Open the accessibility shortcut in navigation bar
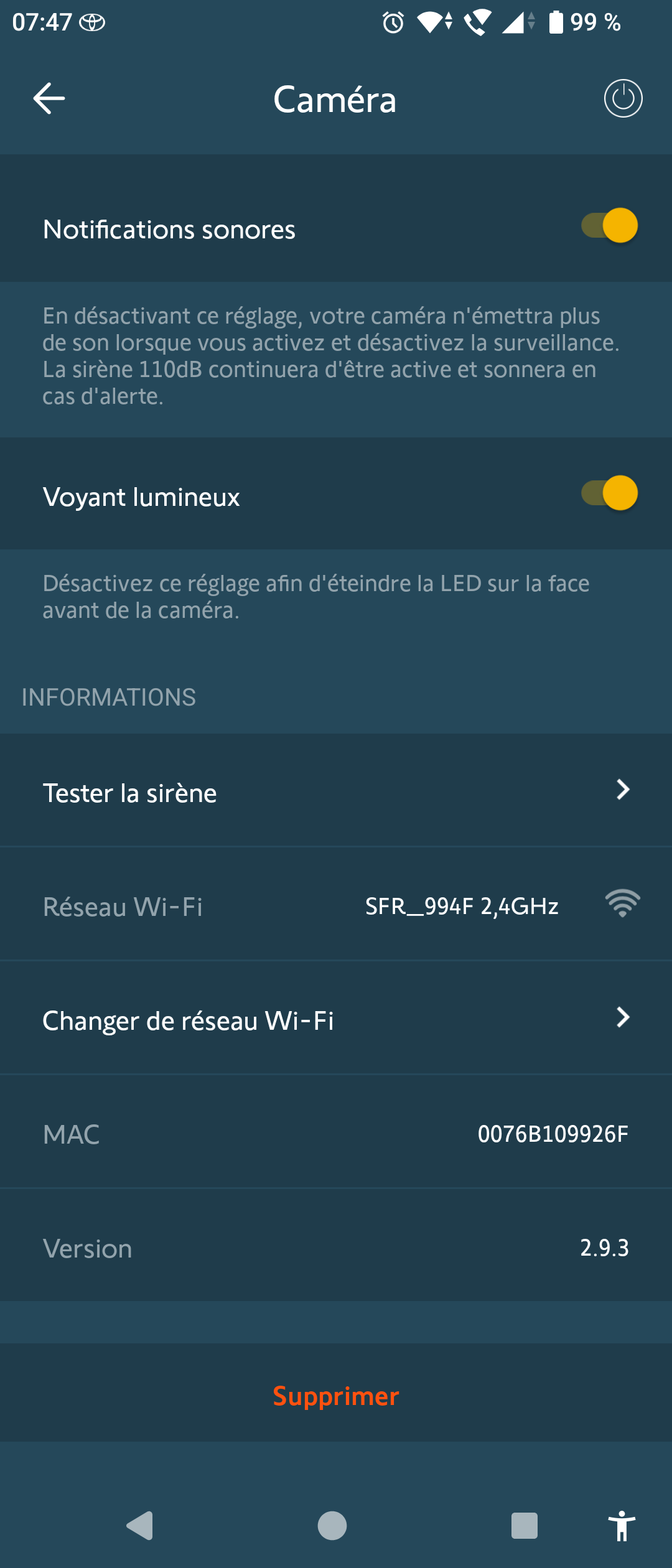The height and width of the screenshot is (1568, 672). point(622,1526)
